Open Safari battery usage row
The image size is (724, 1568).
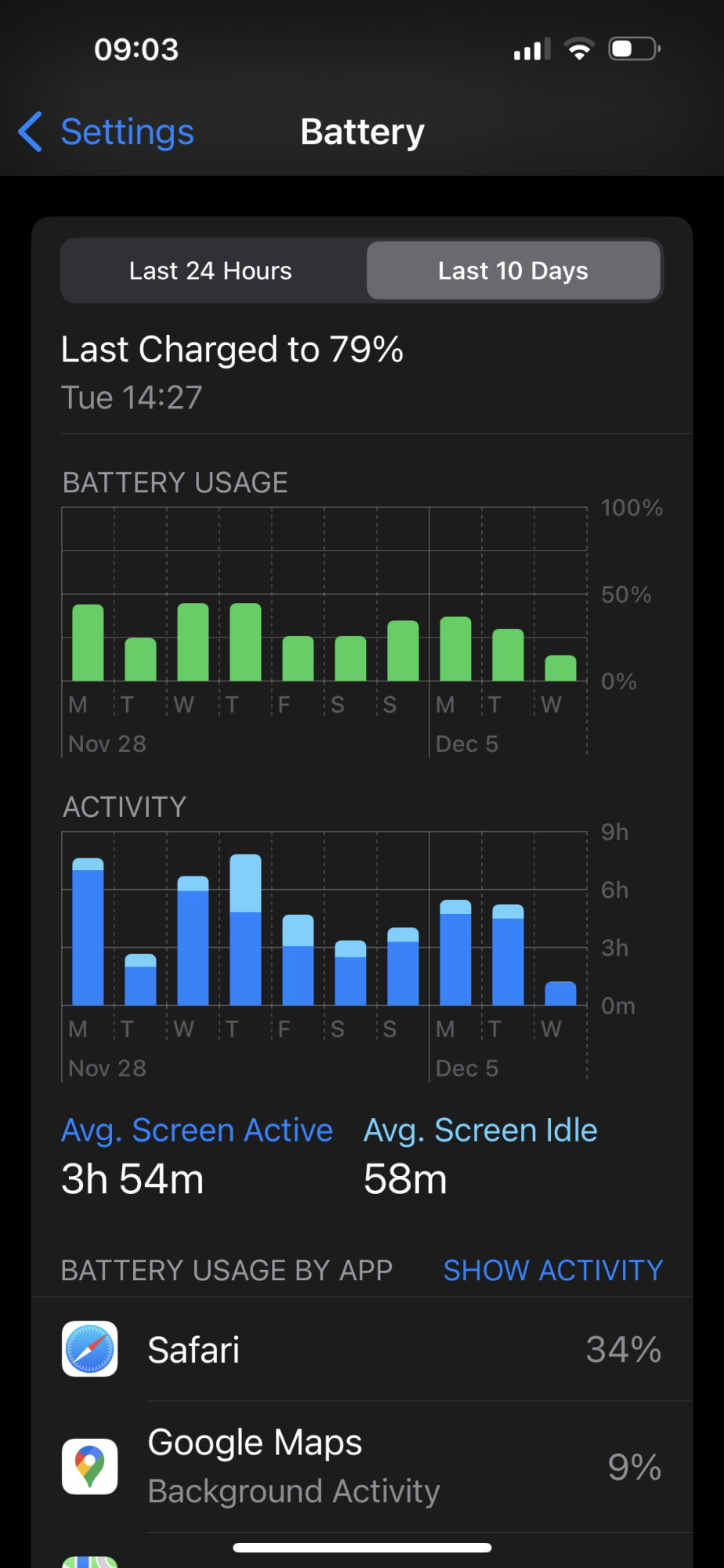pos(362,1349)
